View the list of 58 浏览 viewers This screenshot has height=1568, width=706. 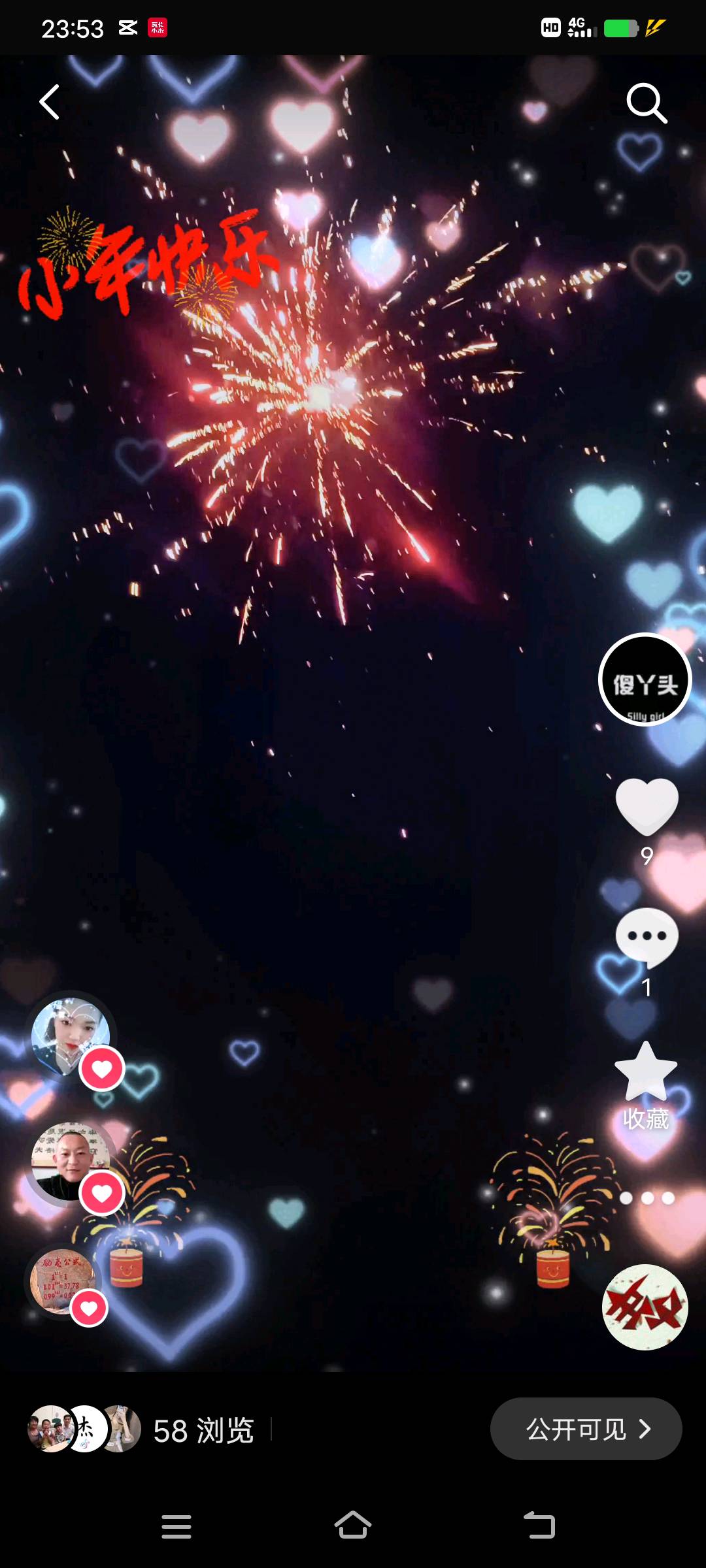click(203, 1430)
